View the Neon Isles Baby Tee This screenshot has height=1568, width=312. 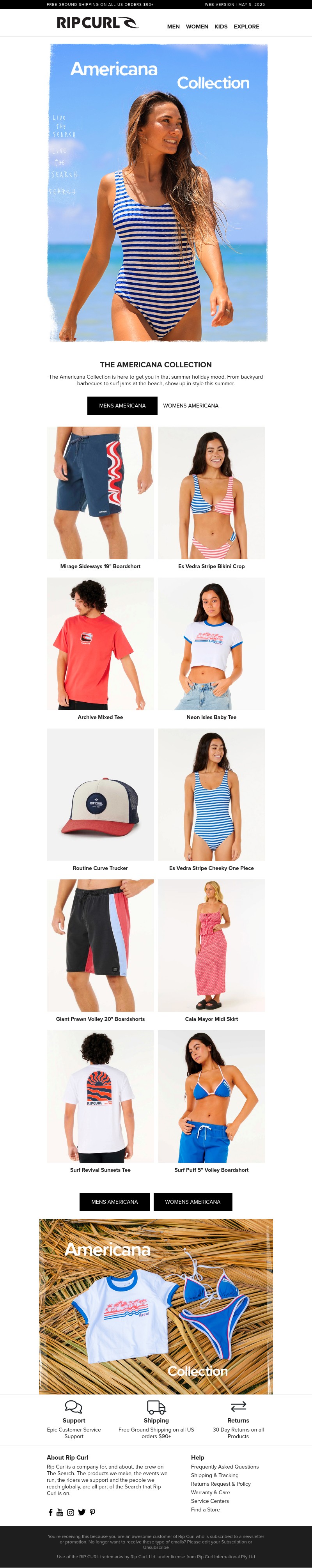point(211,643)
